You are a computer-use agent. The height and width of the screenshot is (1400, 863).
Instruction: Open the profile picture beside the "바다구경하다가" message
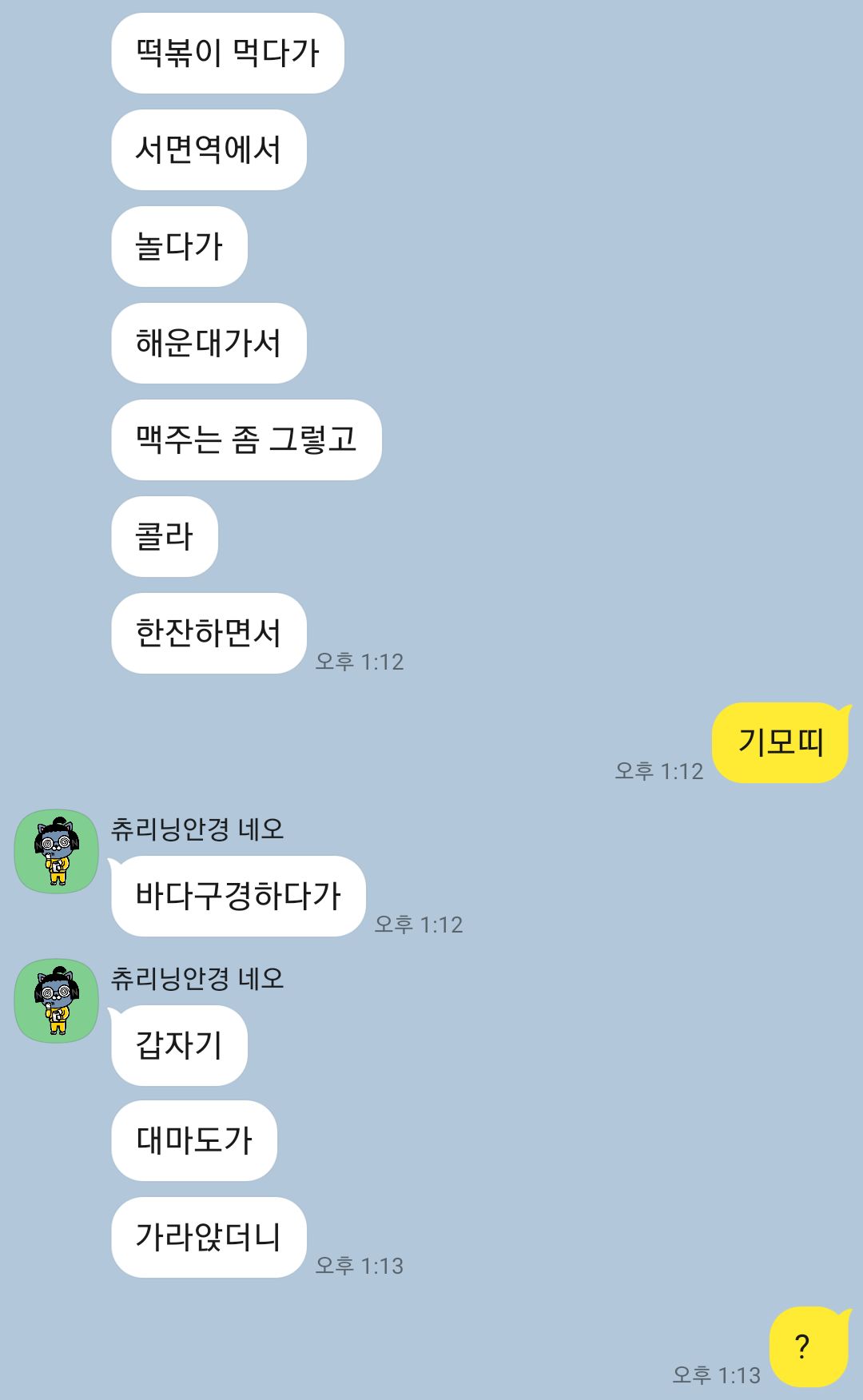[x=57, y=851]
